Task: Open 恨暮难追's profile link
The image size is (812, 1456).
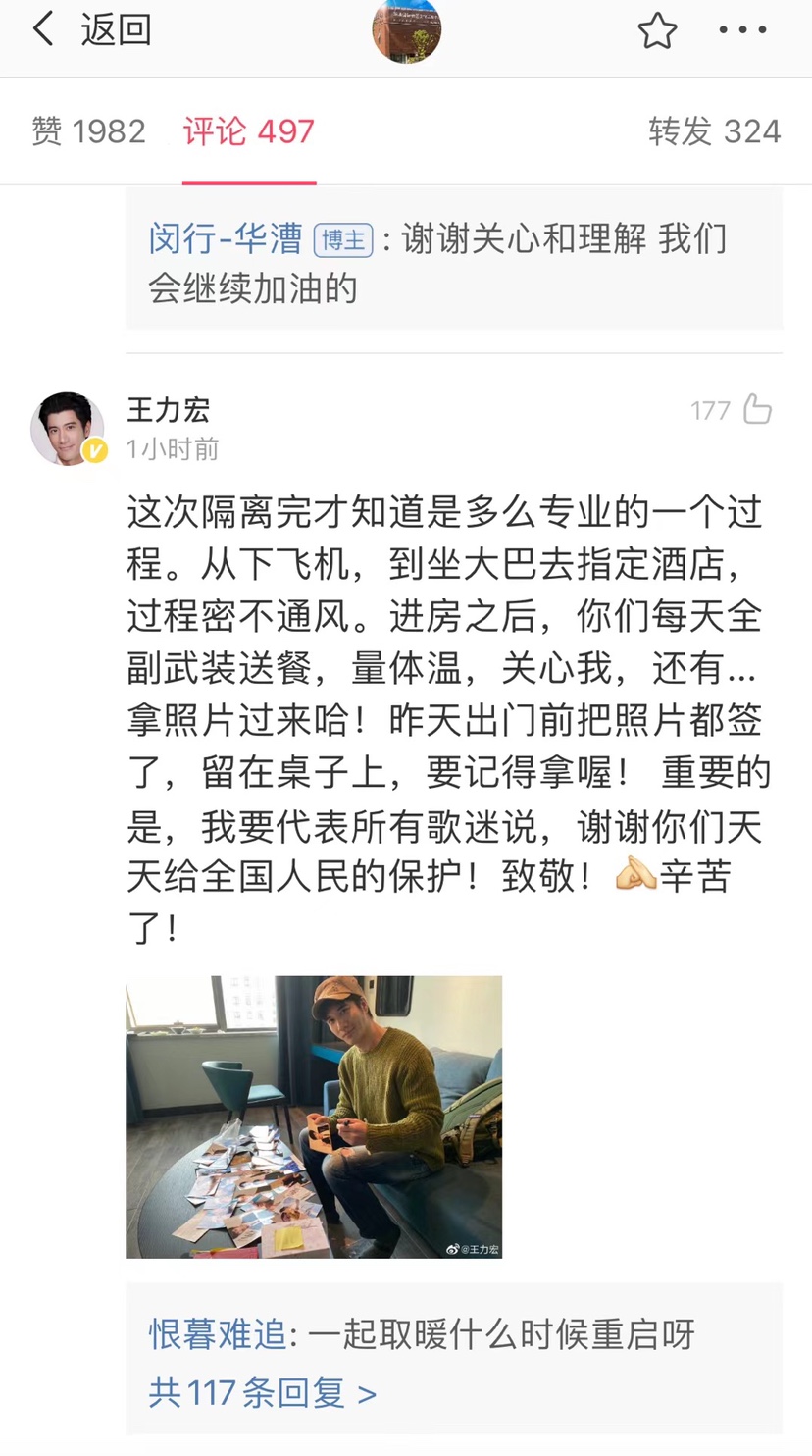Action: pyautogui.click(x=218, y=1334)
